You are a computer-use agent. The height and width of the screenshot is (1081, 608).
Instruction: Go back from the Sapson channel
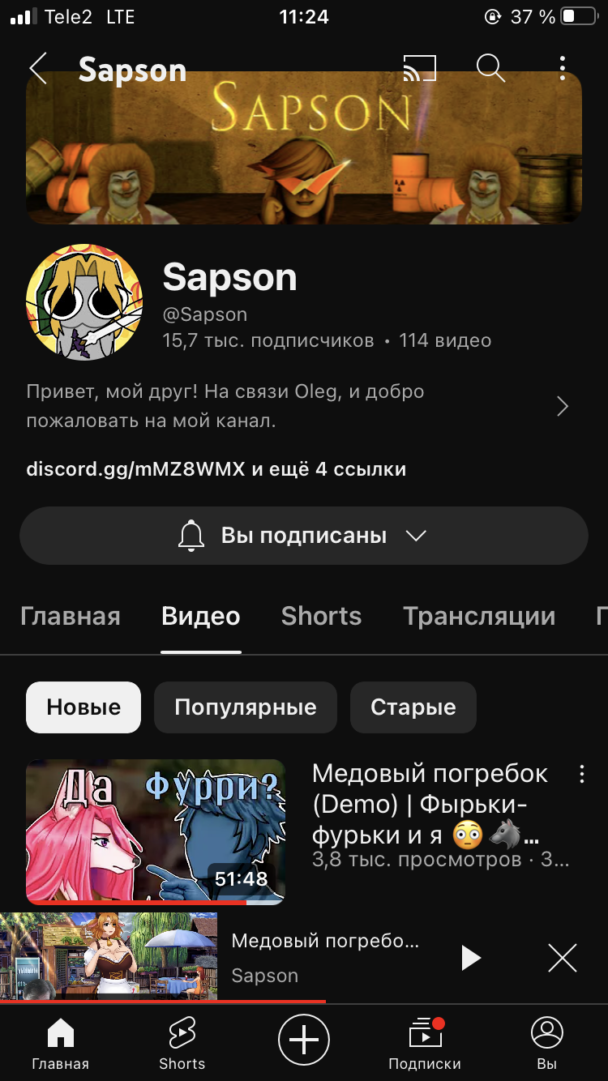39,69
